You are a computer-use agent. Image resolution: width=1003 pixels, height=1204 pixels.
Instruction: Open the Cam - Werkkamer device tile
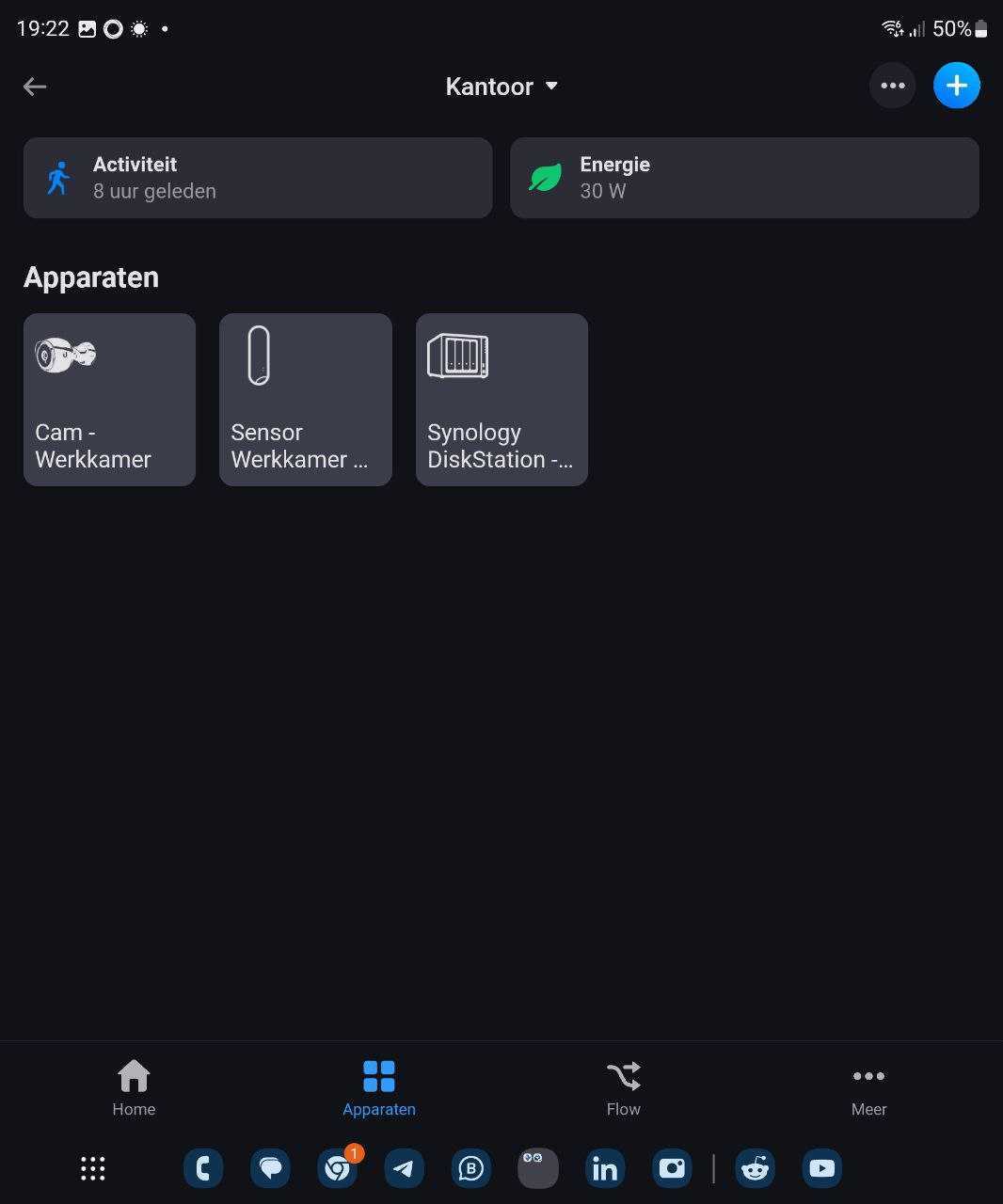click(109, 400)
